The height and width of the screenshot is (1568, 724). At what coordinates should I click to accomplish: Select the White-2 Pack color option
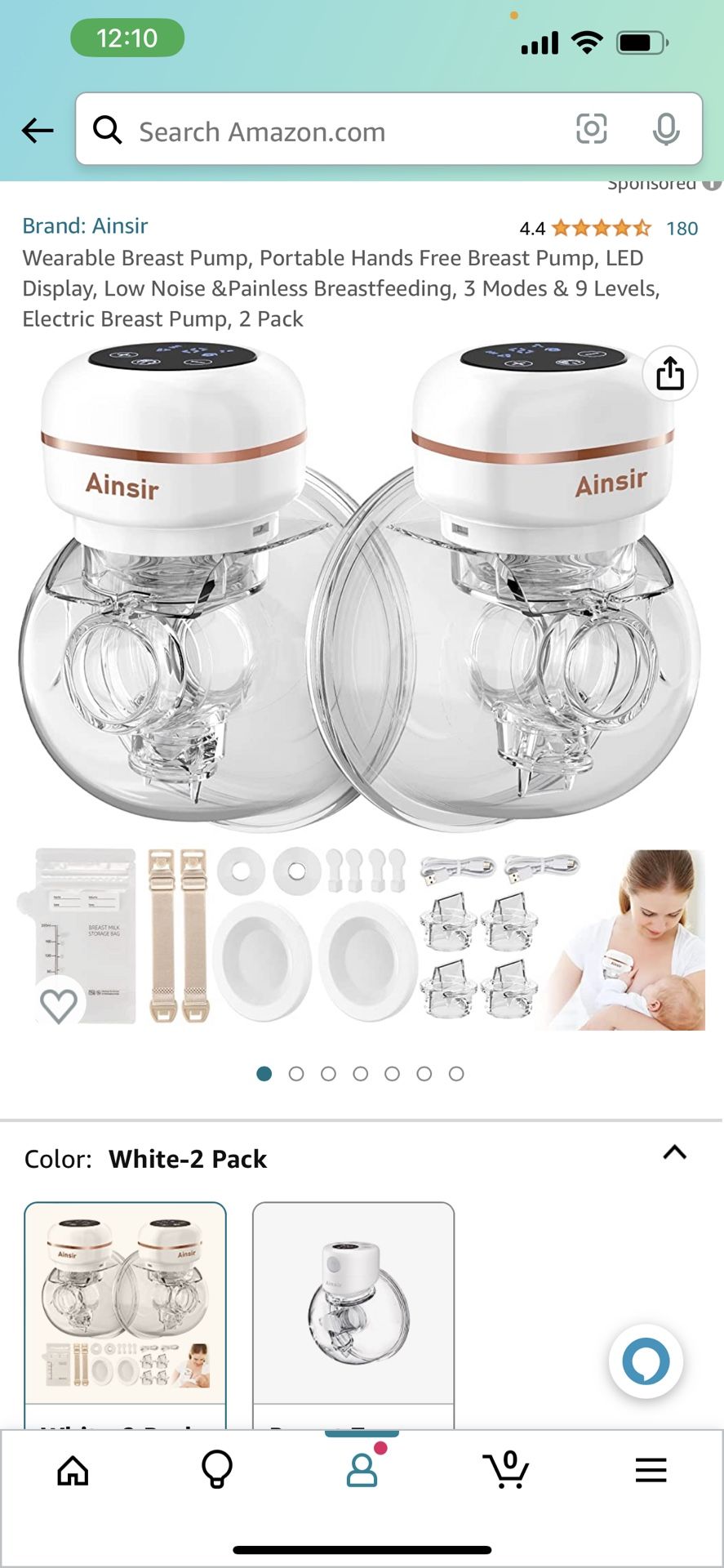pos(125,1315)
